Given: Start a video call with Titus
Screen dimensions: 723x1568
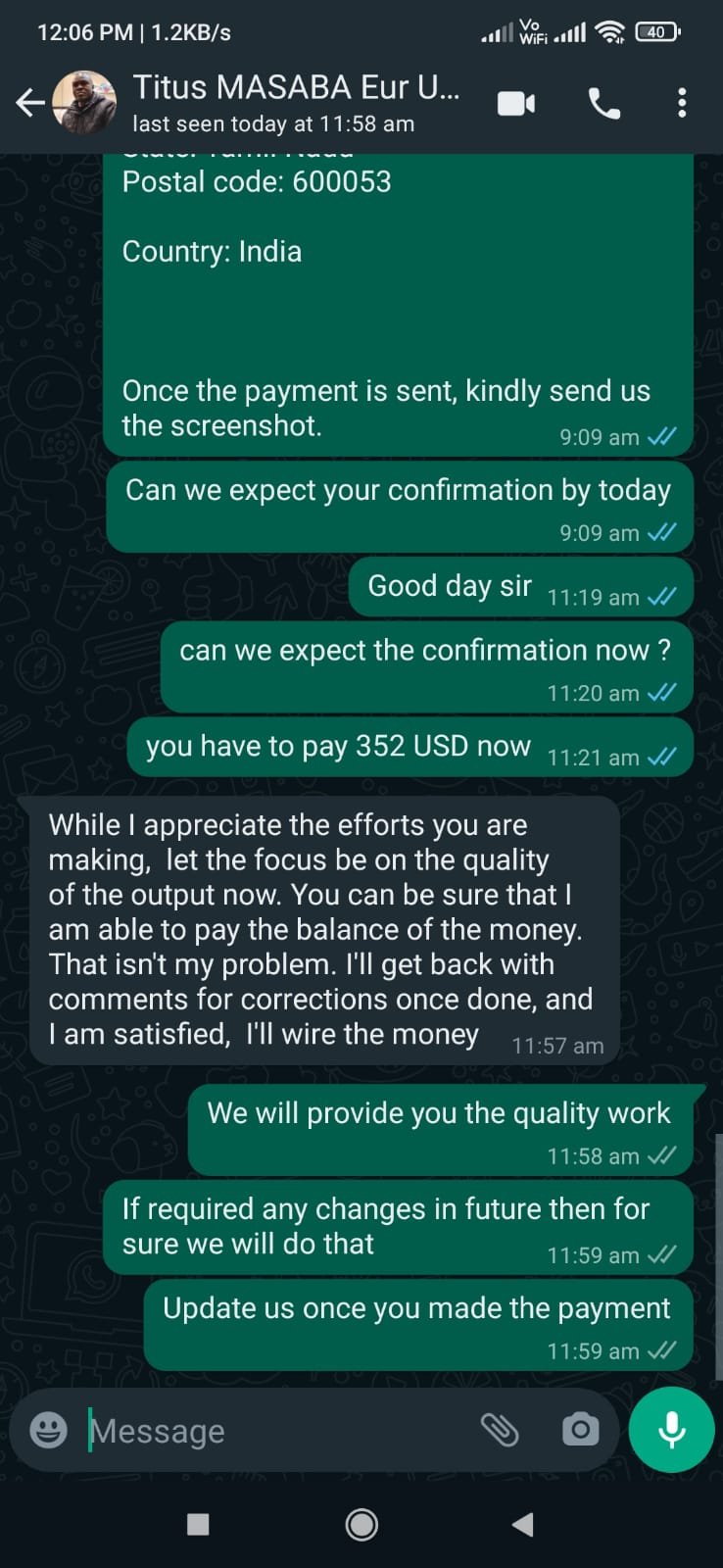Looking at the screenshot, I should tap(516, 103).
